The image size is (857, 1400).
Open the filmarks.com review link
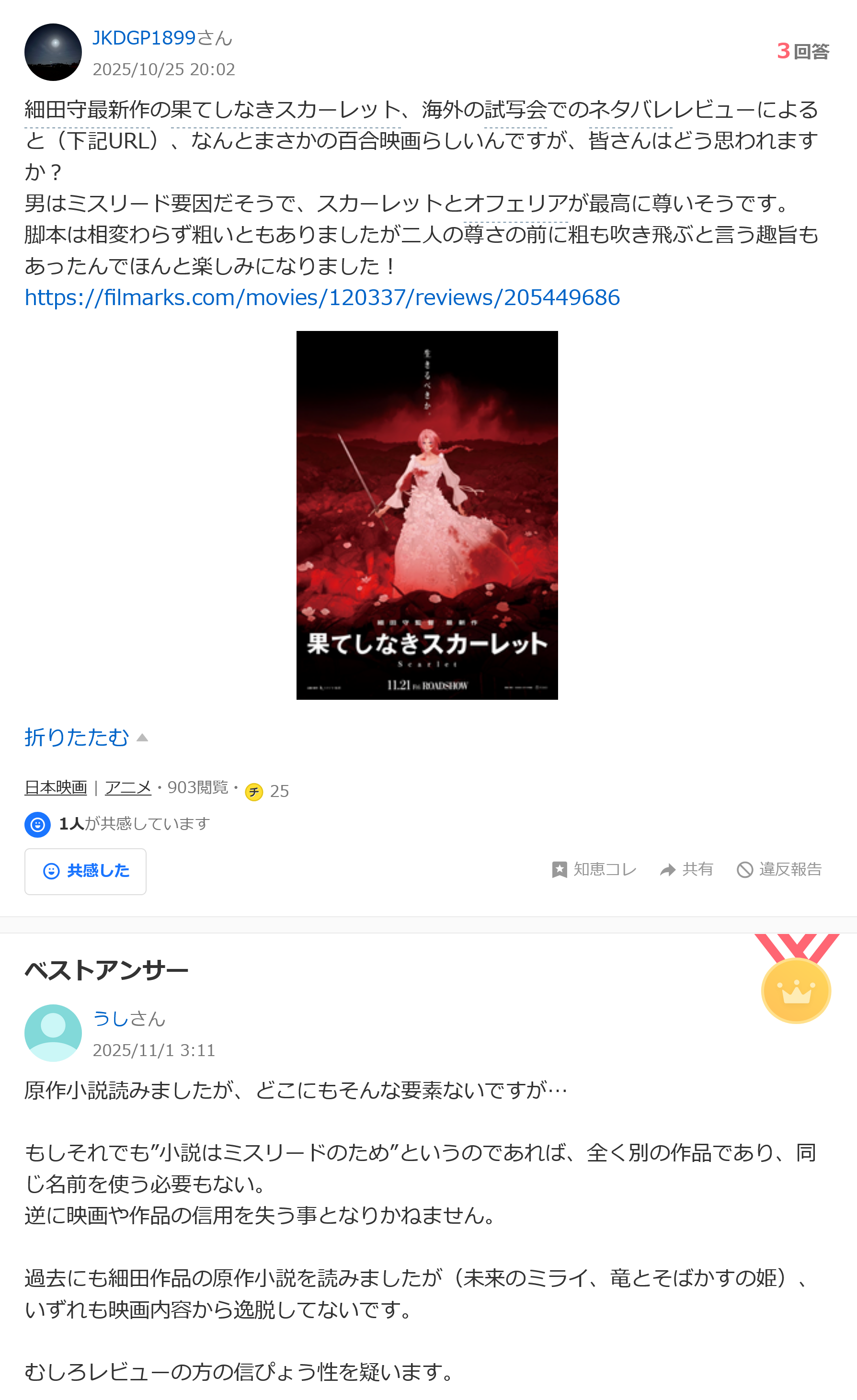coord(322,297)
